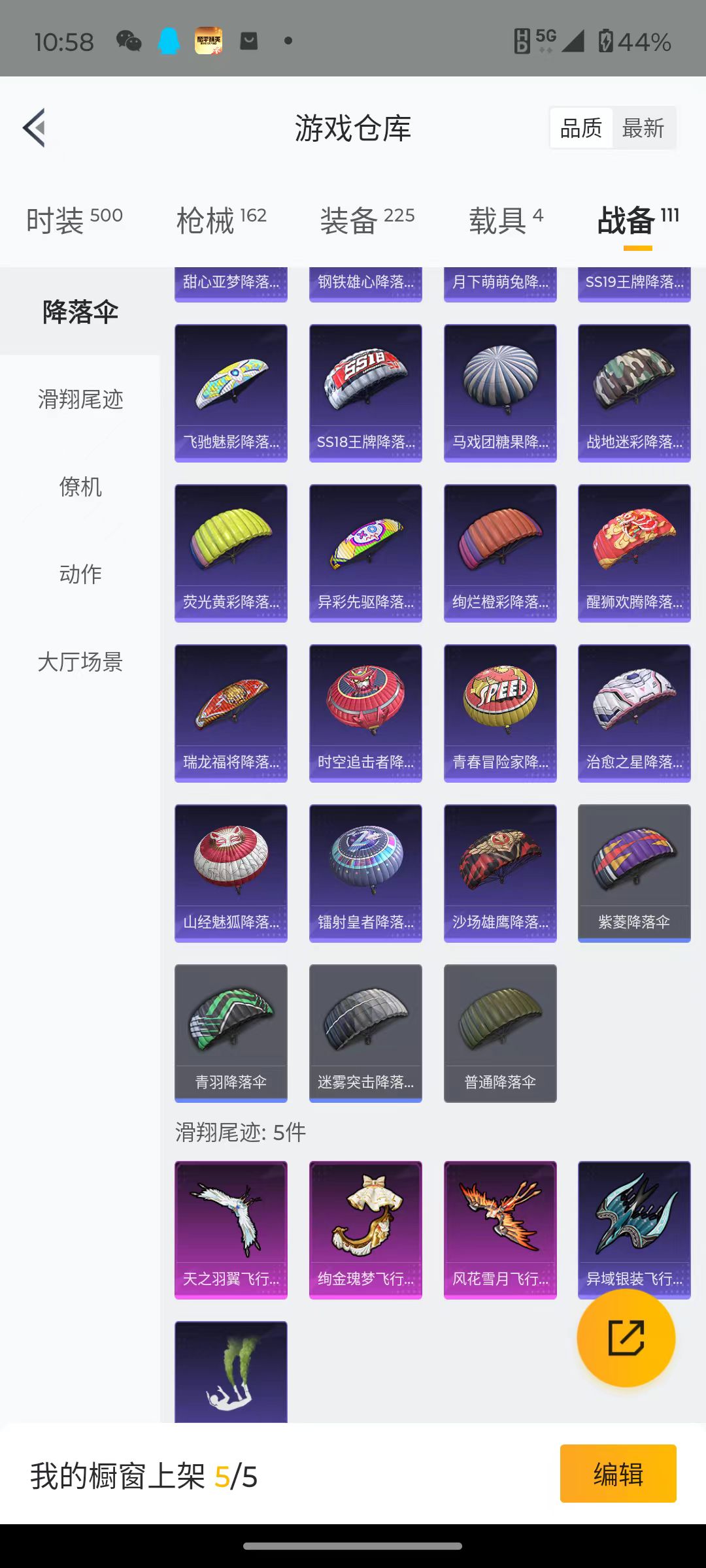The width and height of the screenshot is (706, 1568).
Task: Go back using the top-left arrow
Action: [x=35, y=127]
